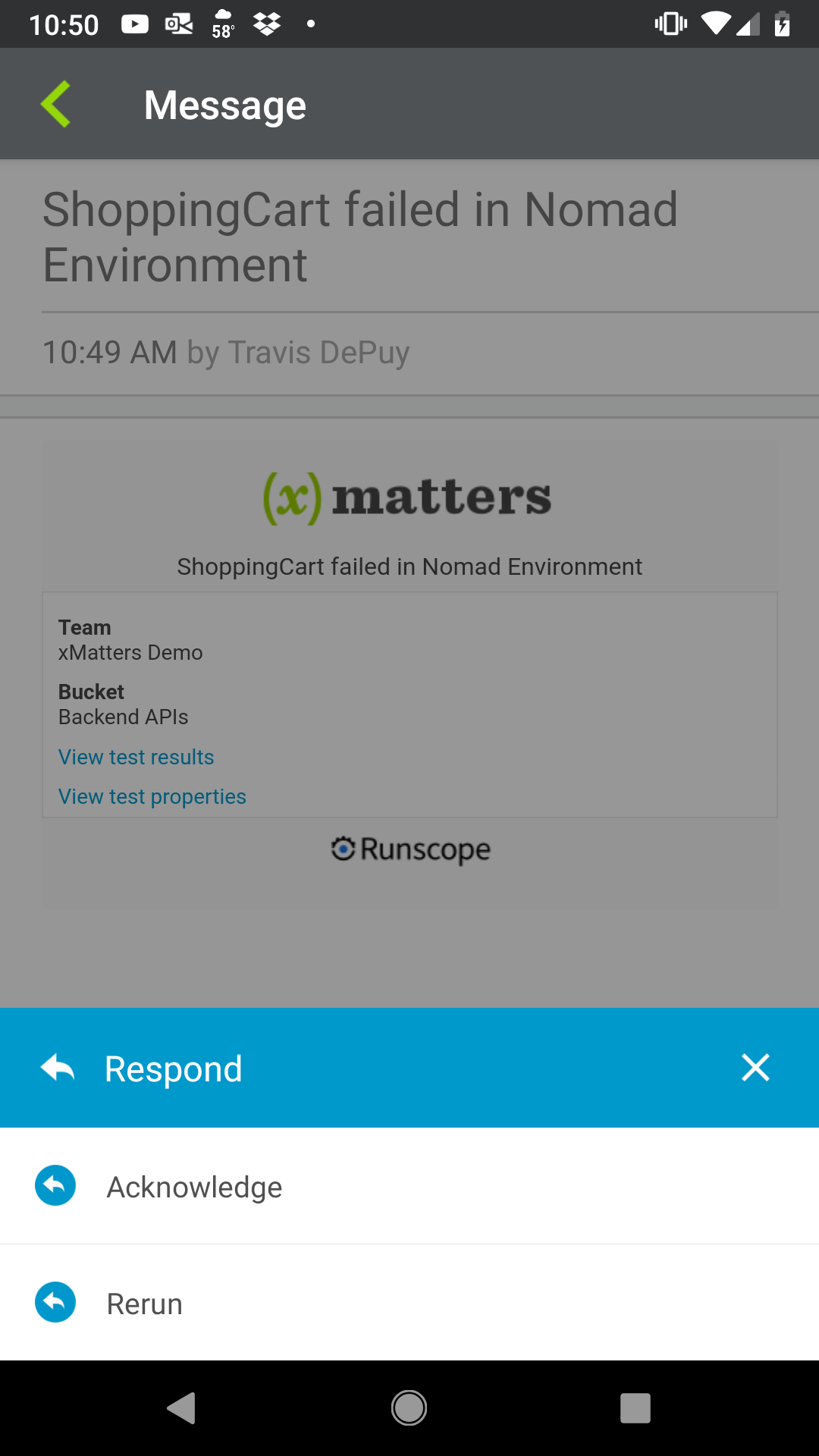Image resolution: width=819 pixels, height=1456 pixels.
Task: Open the View test results link
Action: pos(136,757)
